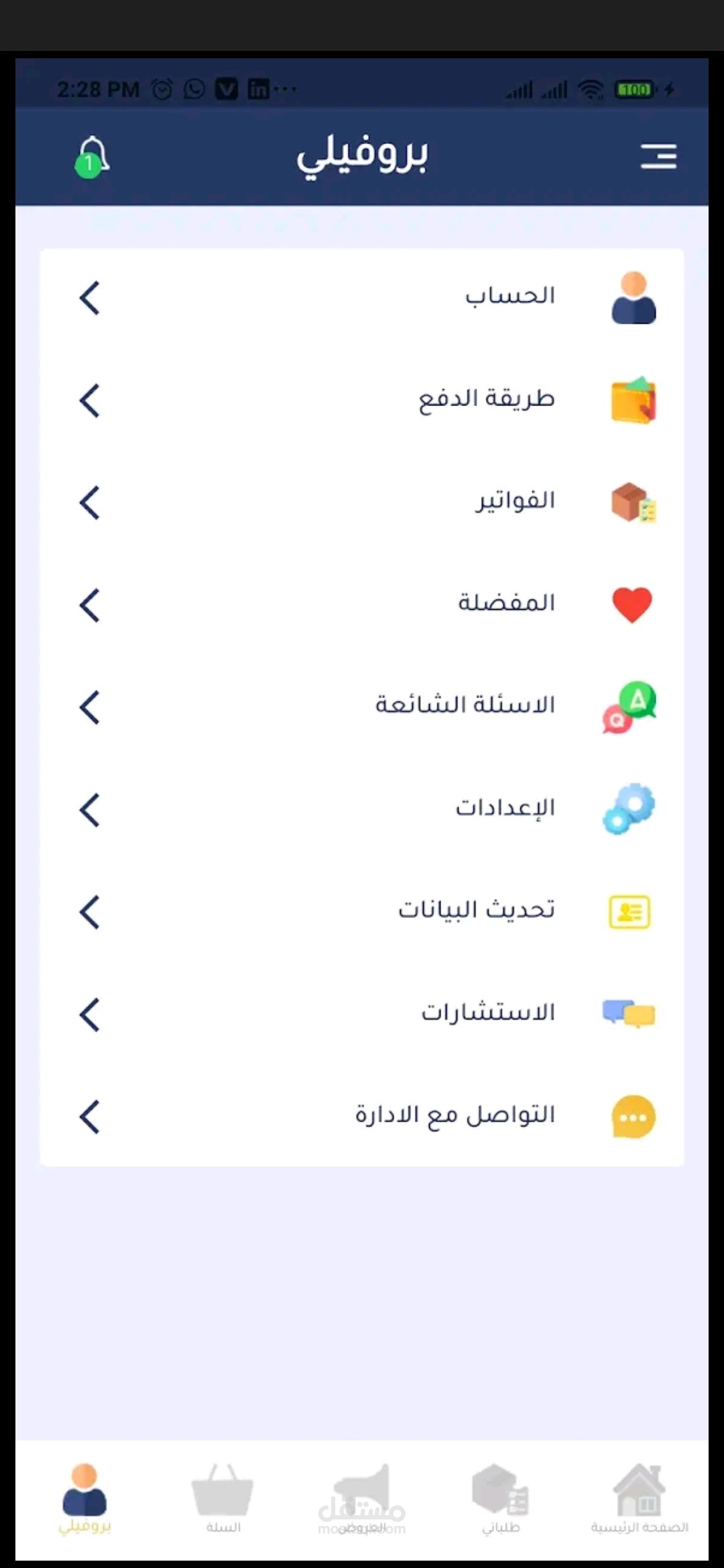Switch to طلباتي orders tab
Image resolution: width=724 pixels, height=1568 pixels.
click(501, 1498)
